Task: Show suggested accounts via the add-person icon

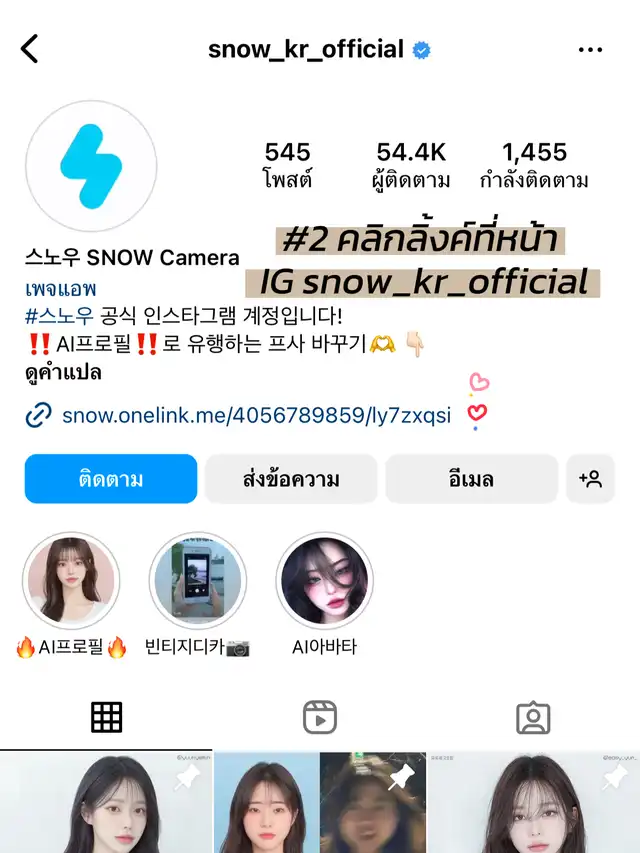Action: [x=590, y=479]
